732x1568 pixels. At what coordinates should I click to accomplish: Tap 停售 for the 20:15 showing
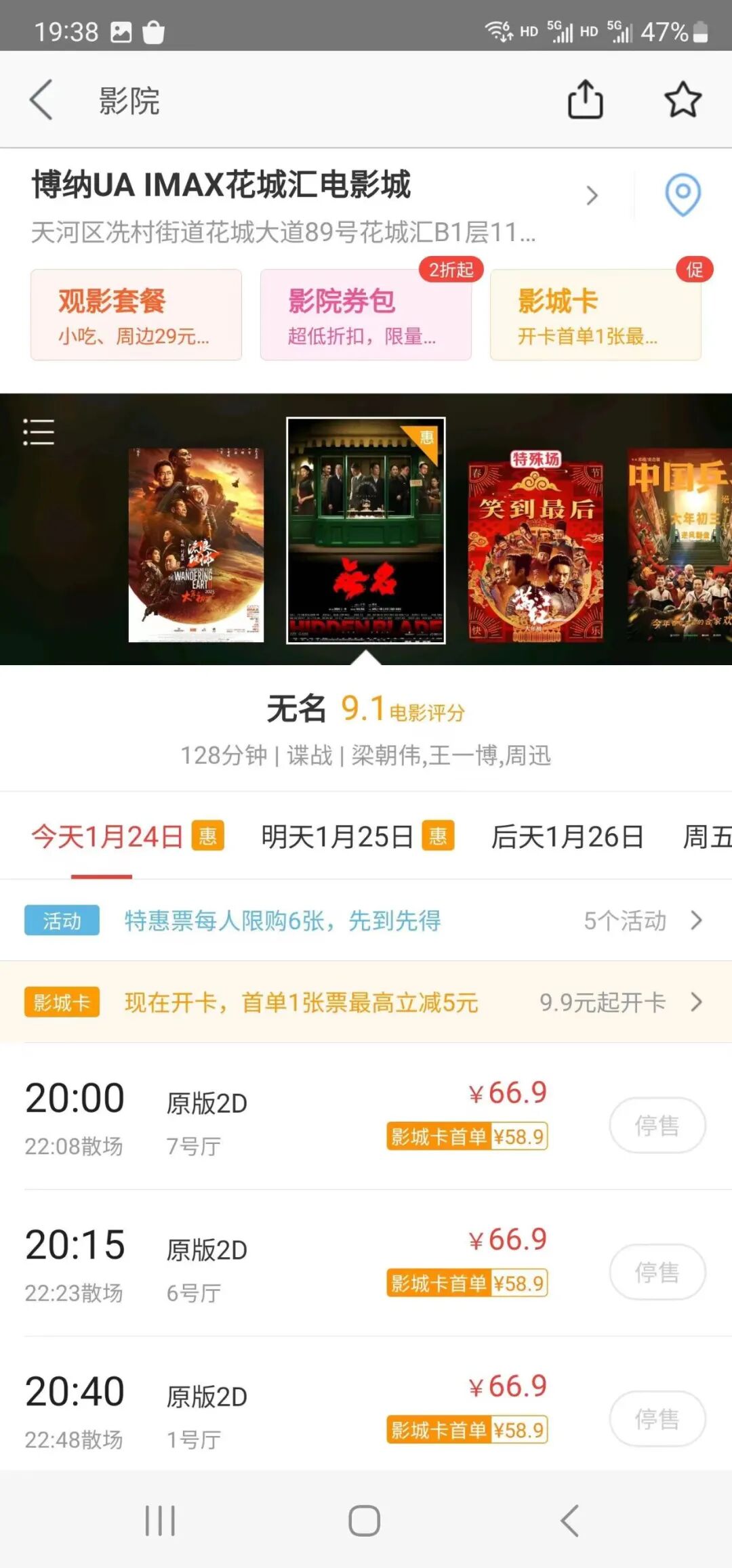[657, 1272]
